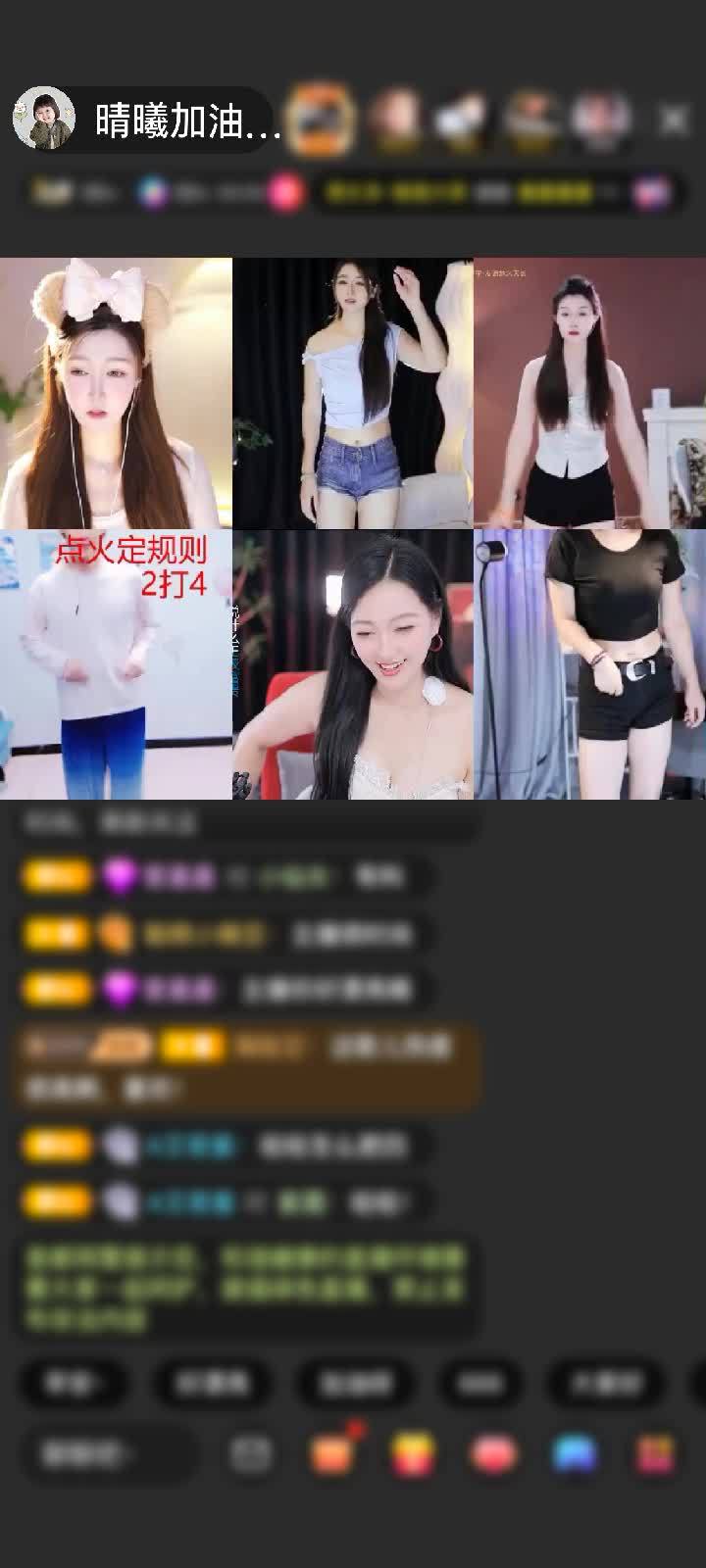Close the live stream room
Viewport: 706px width, 1568px height.
674,121
